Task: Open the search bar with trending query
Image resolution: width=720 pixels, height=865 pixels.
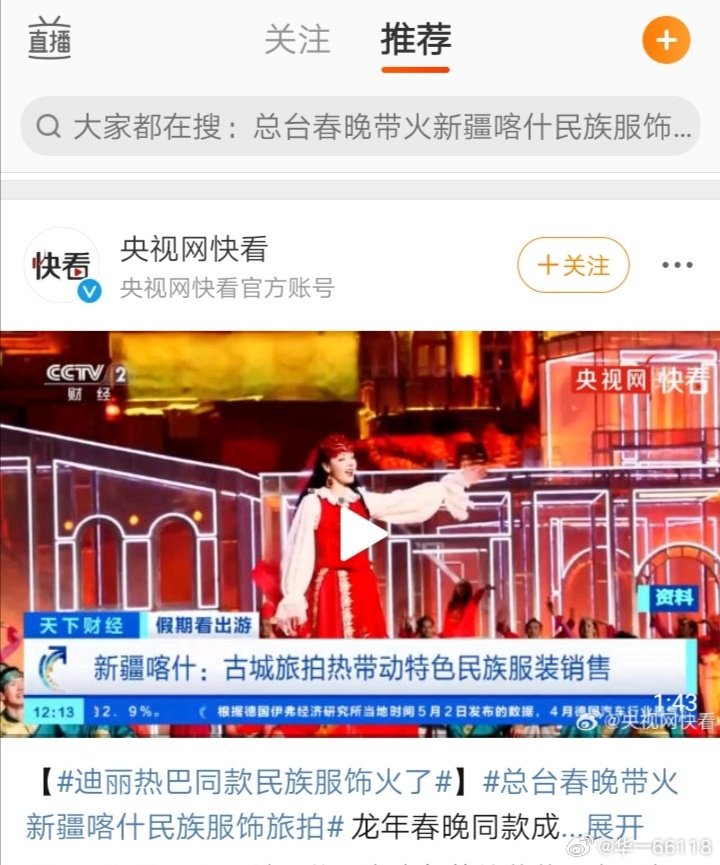Action: point(360,127)
